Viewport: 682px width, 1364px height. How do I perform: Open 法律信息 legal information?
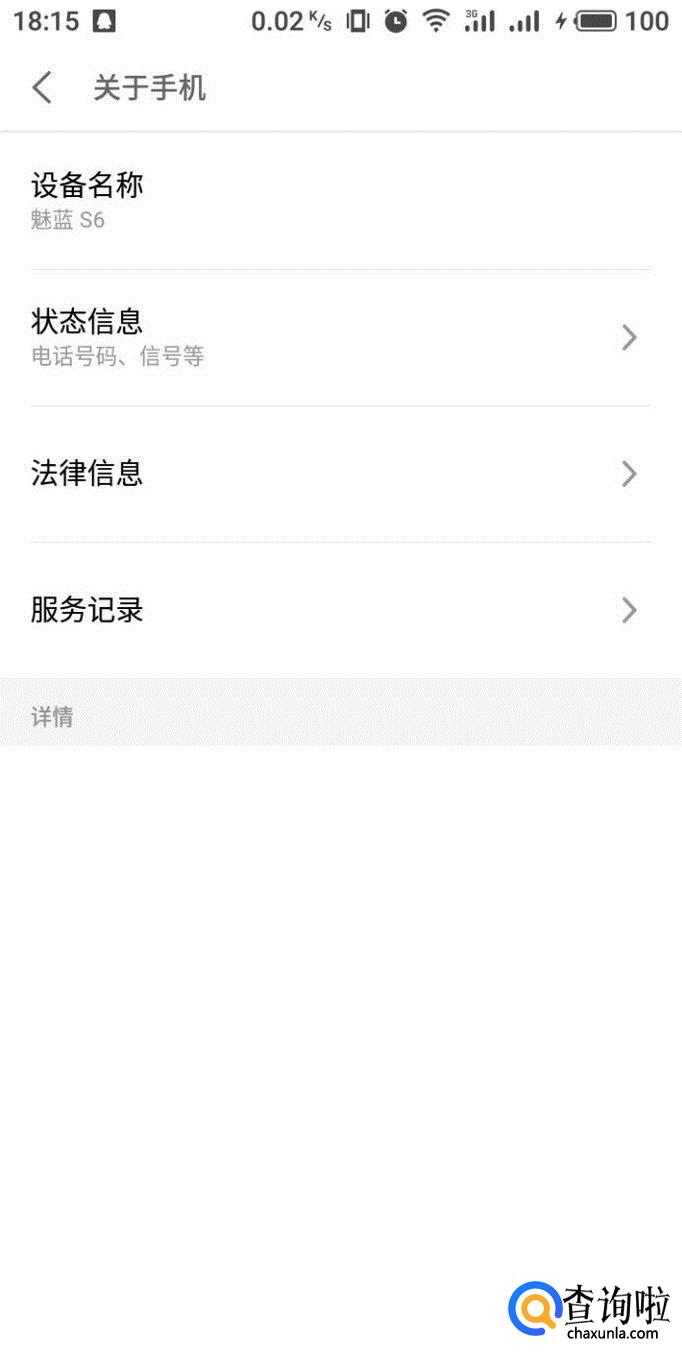point(341,474)
